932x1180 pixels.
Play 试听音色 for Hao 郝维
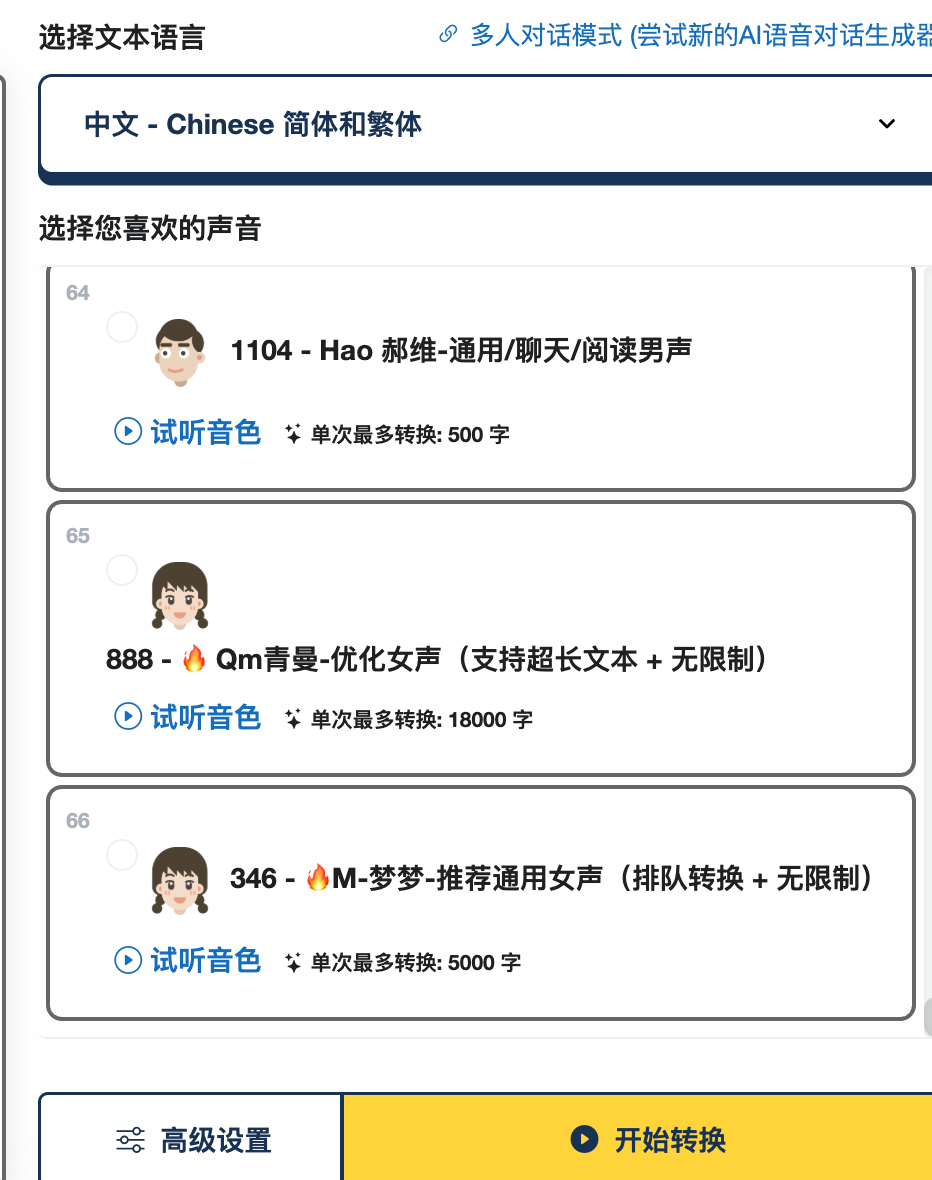188,433
